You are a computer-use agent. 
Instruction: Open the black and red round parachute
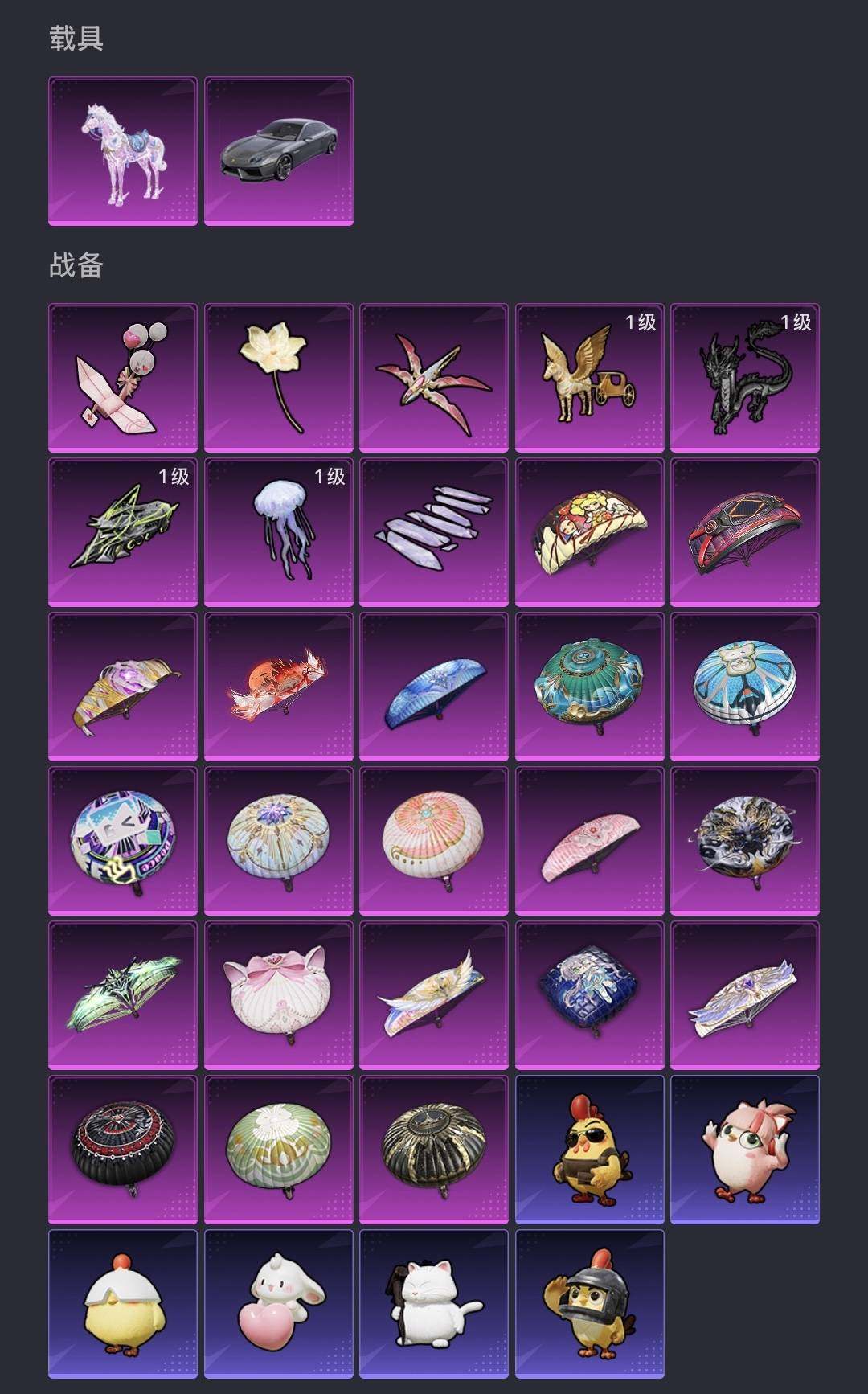(x=122, y=1150)
